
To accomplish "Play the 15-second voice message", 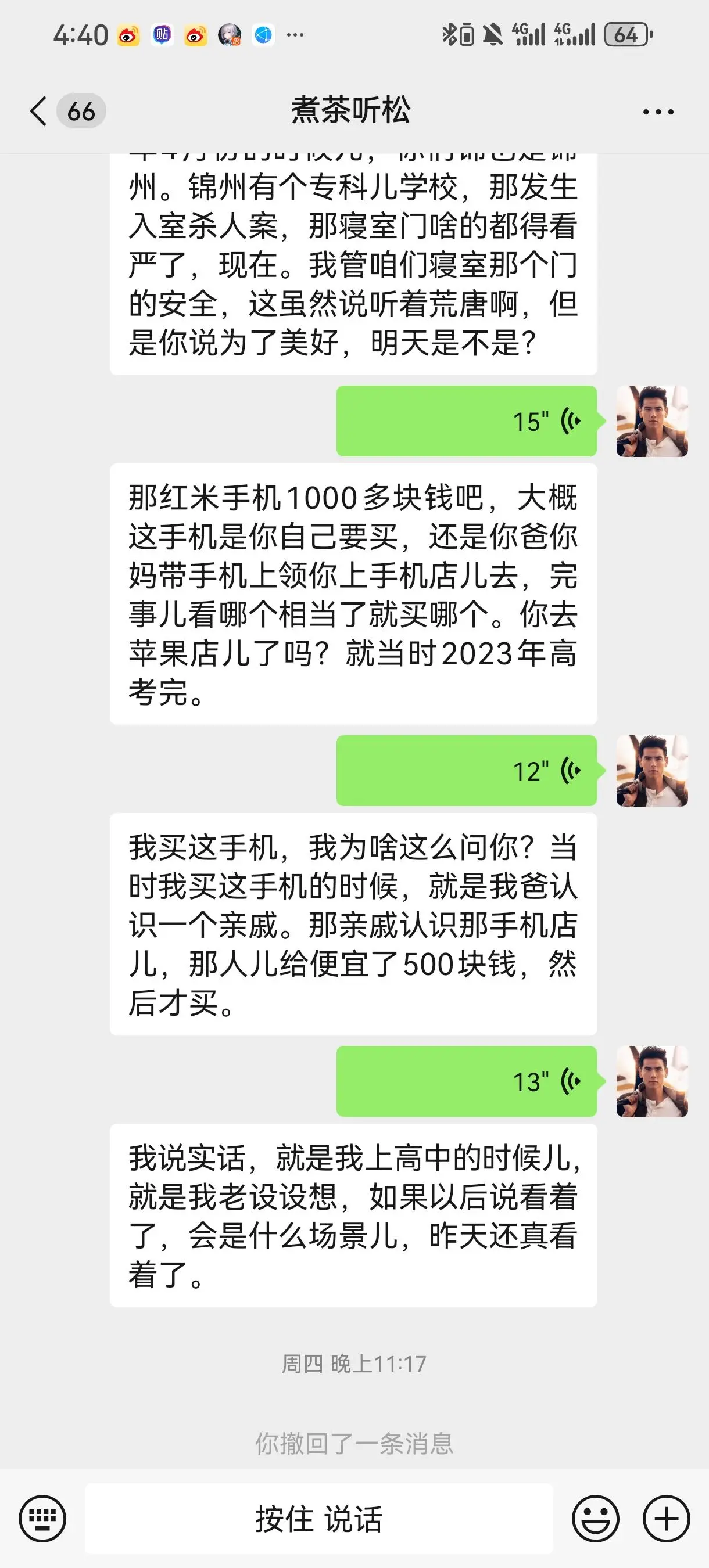I will 467,421.
